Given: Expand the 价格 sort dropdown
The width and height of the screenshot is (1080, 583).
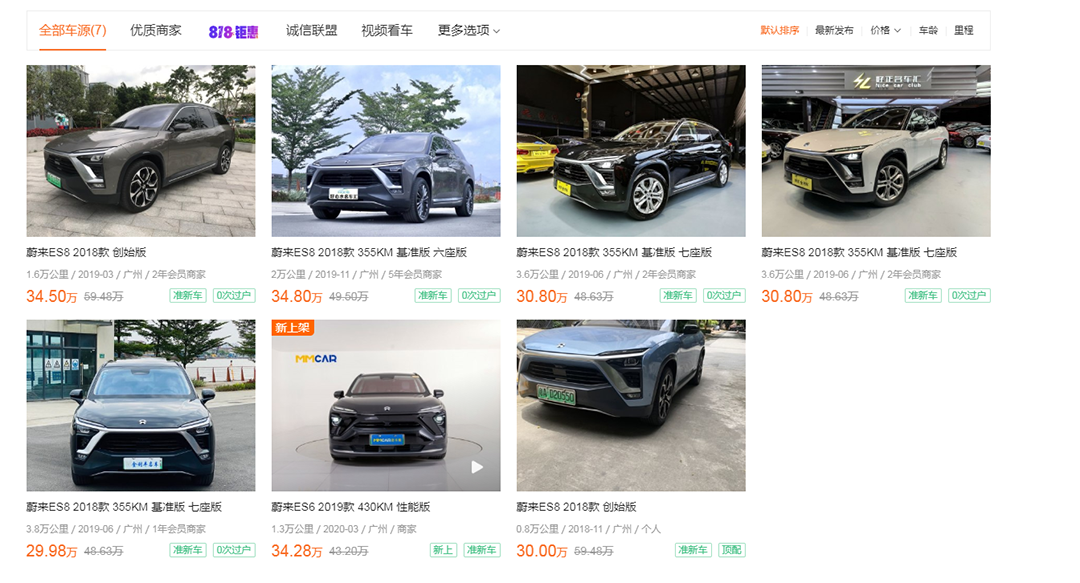Looking at the screenshot, I should coord(885,30).
